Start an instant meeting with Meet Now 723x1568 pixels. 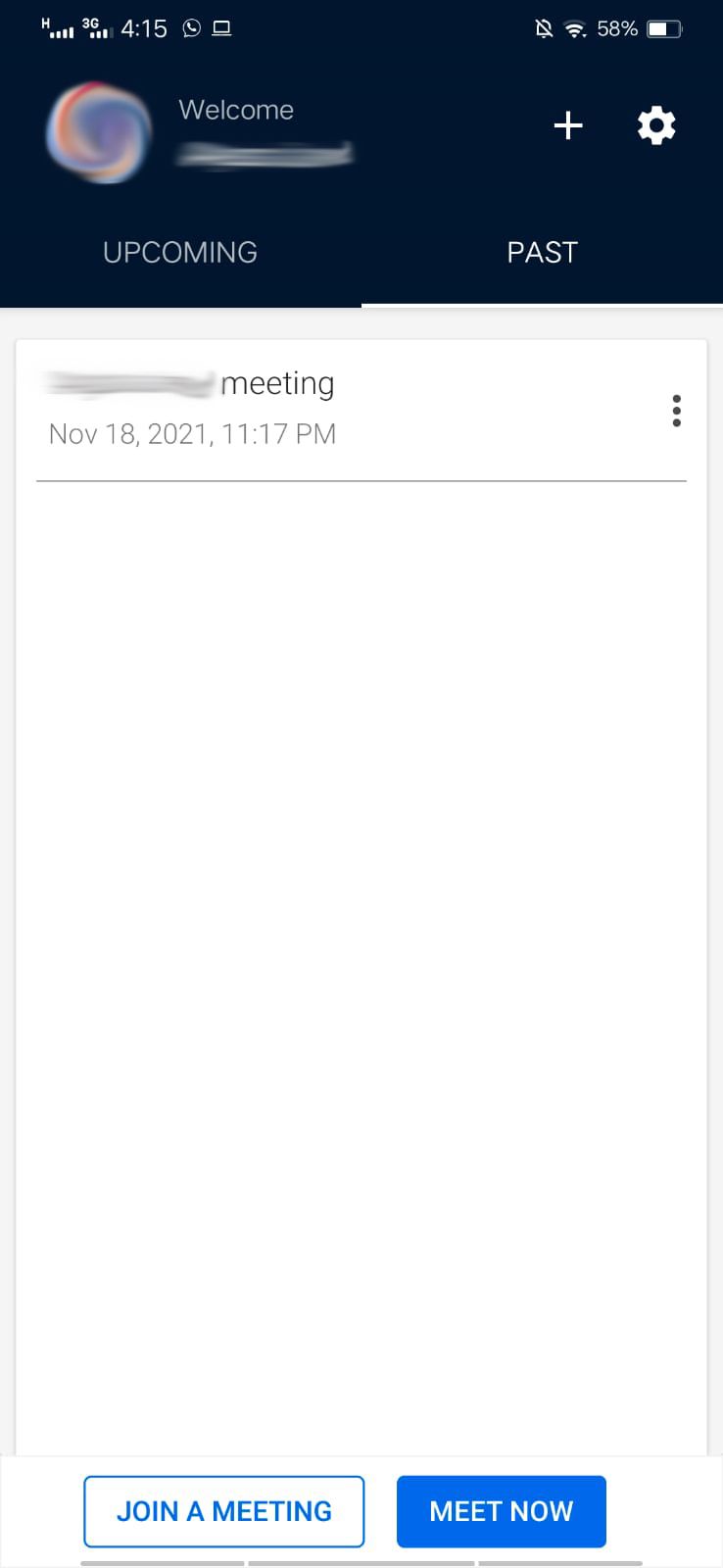(x=501, y=1511)
